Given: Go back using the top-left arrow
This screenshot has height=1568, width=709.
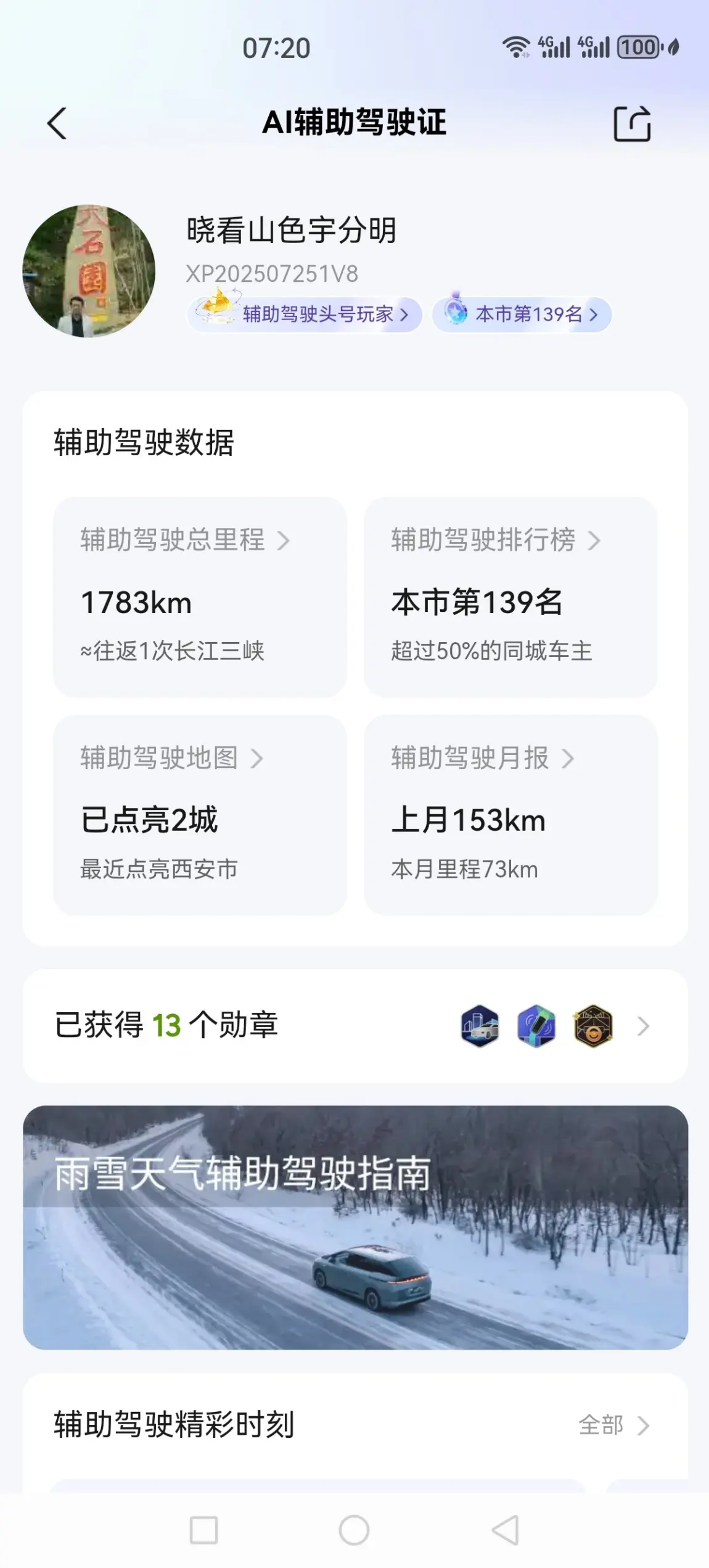Looking at the screenshot, I should coord(57,123).
